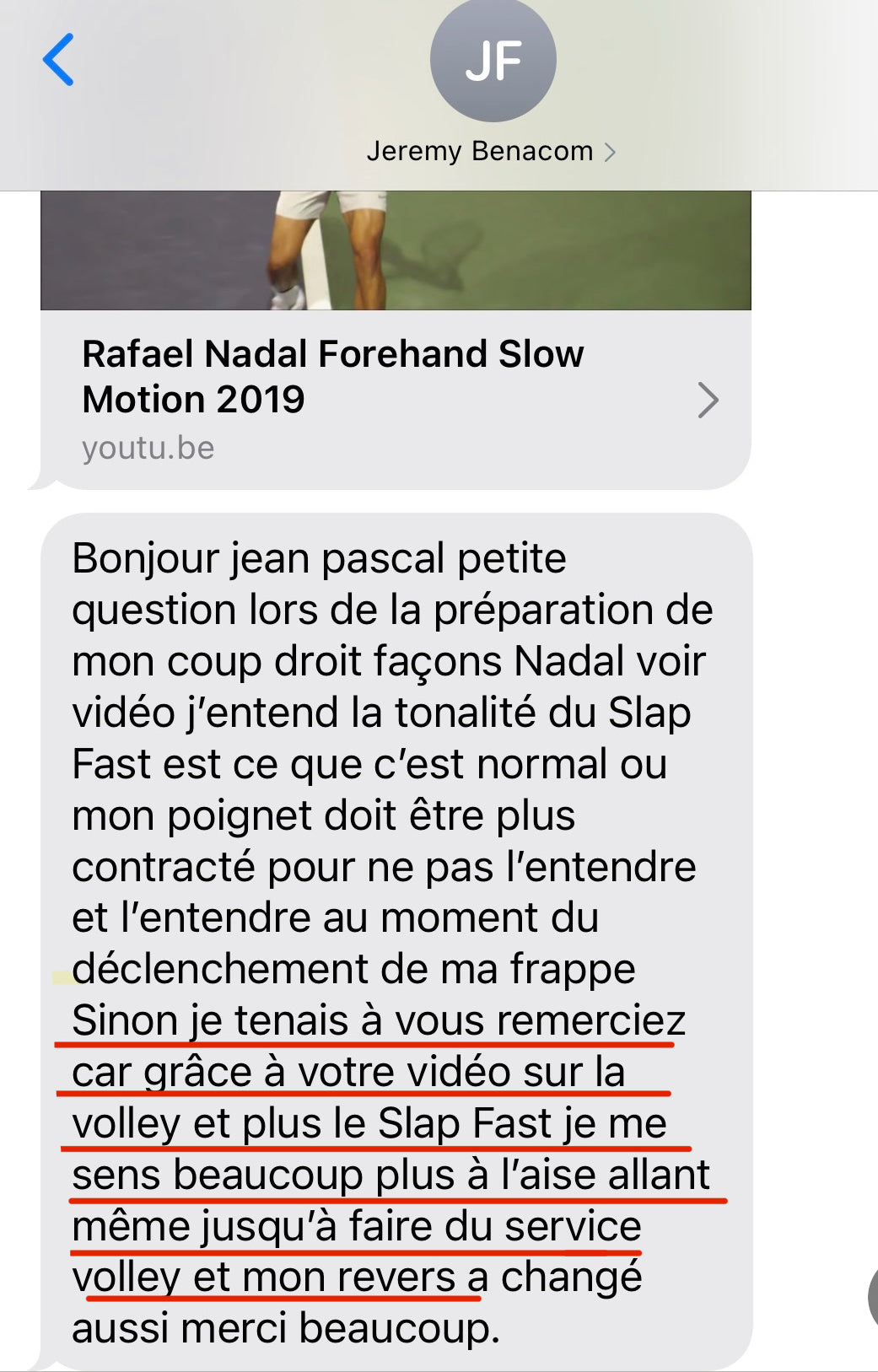Open Jeremy Benacom contact details
Viewport: 878px width, 1372px height.
click(492, 151)
